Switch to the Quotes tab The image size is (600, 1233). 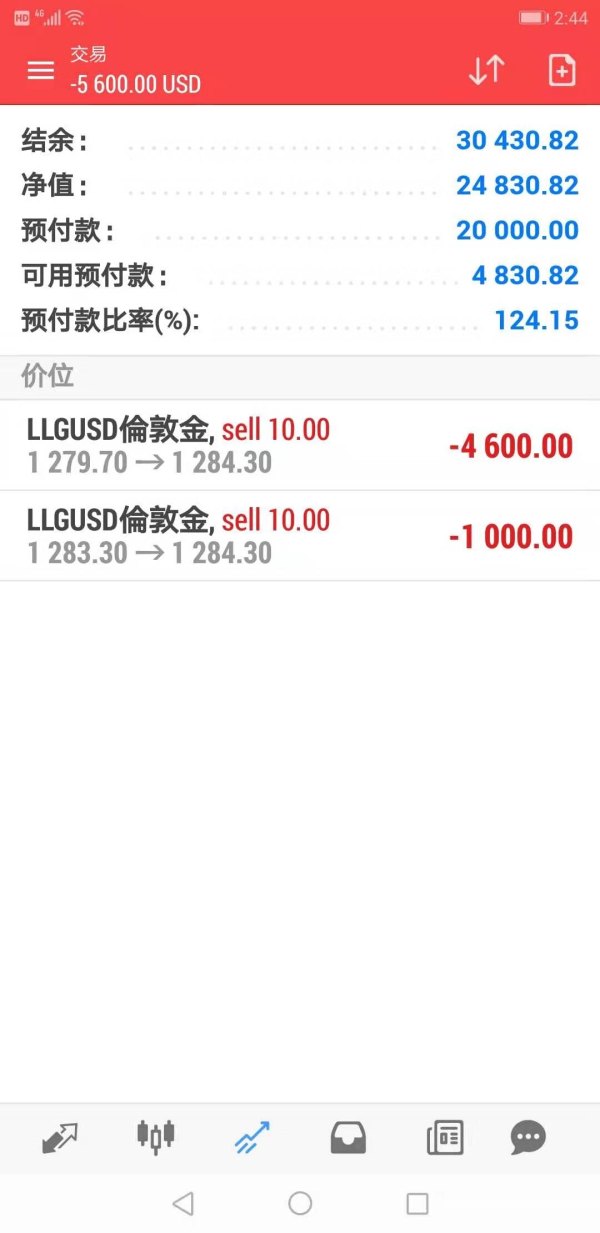(60, 1137)
